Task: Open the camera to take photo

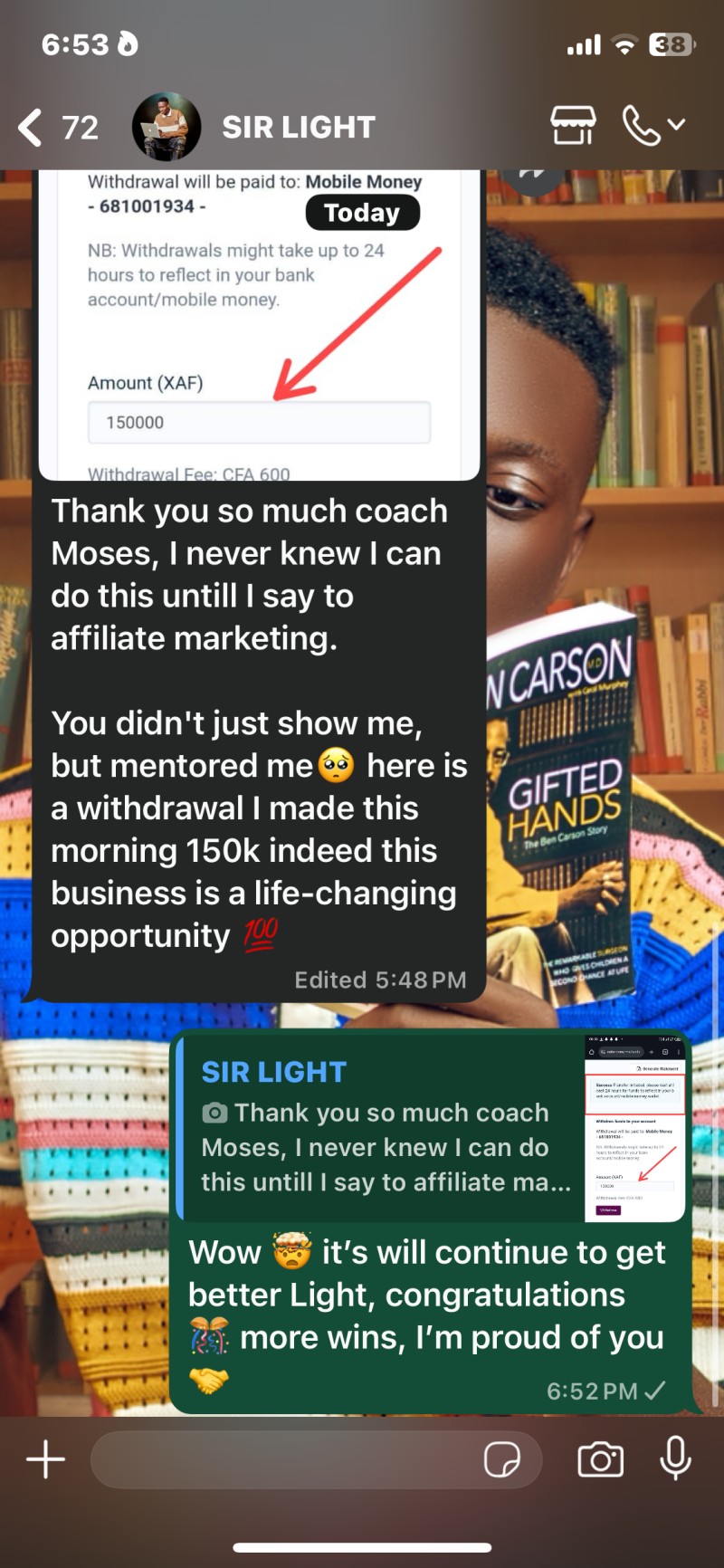Action: (601, 1459)
